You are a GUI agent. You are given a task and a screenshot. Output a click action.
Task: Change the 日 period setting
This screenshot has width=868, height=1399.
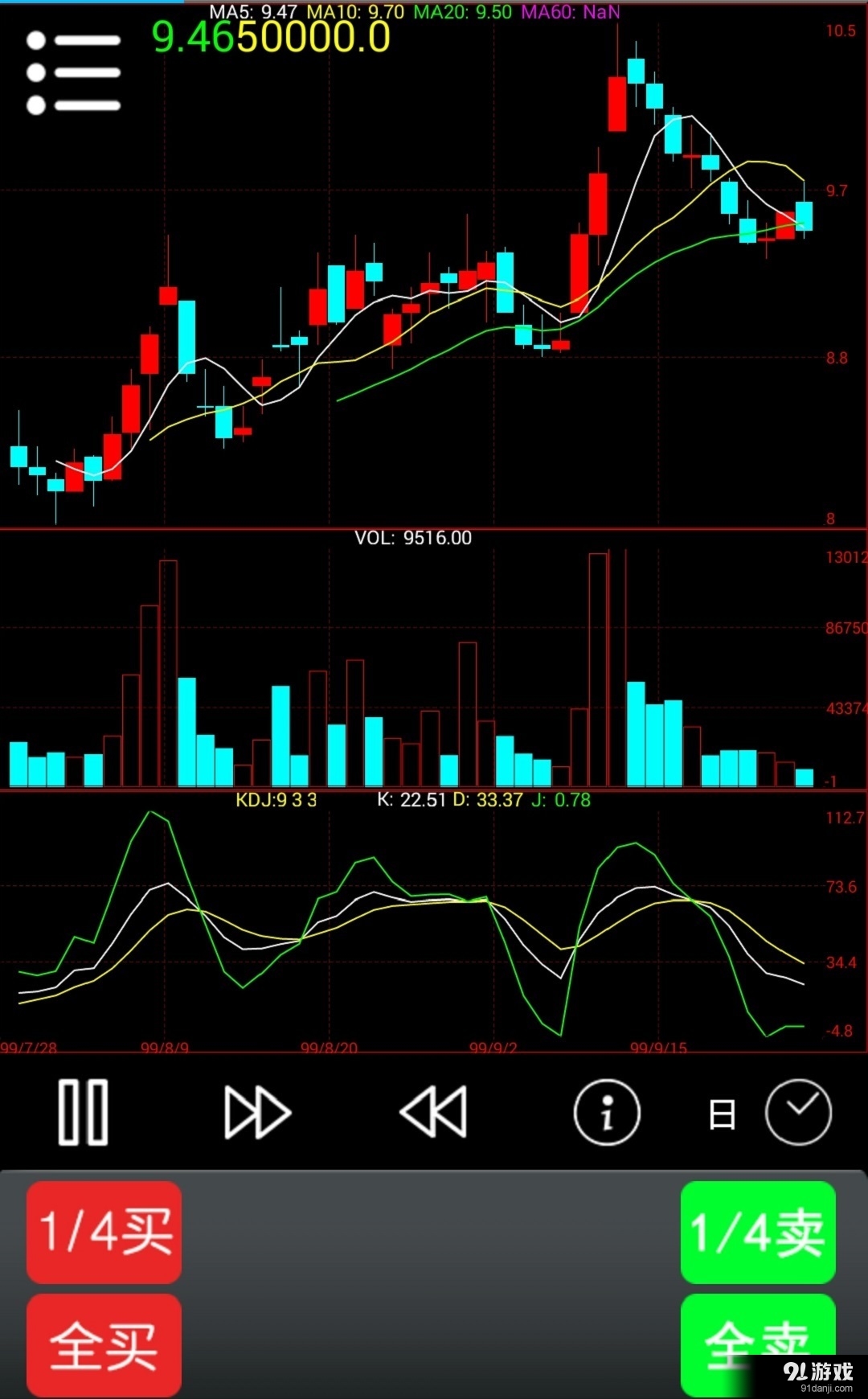coord(722,1114)
